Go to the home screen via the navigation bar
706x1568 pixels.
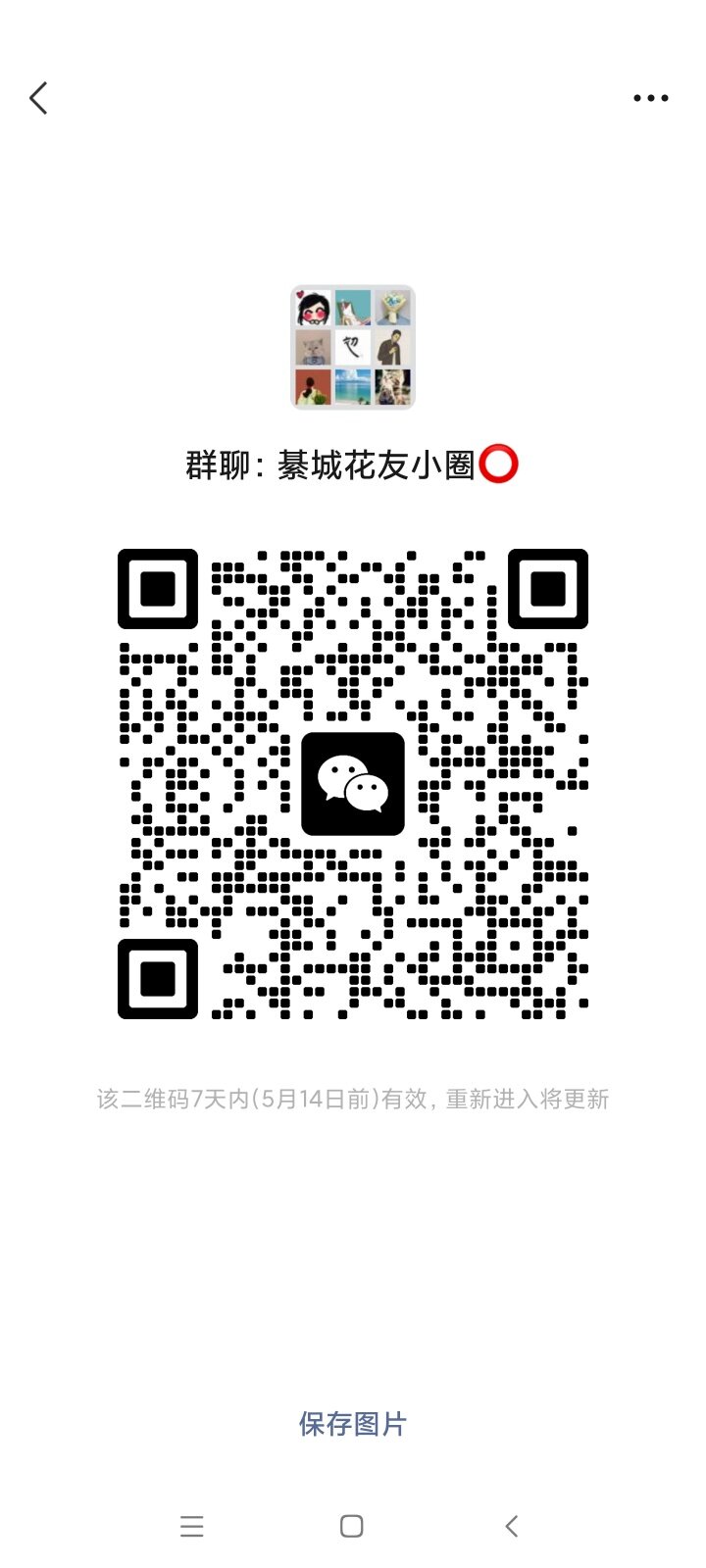coord(352,1526)
